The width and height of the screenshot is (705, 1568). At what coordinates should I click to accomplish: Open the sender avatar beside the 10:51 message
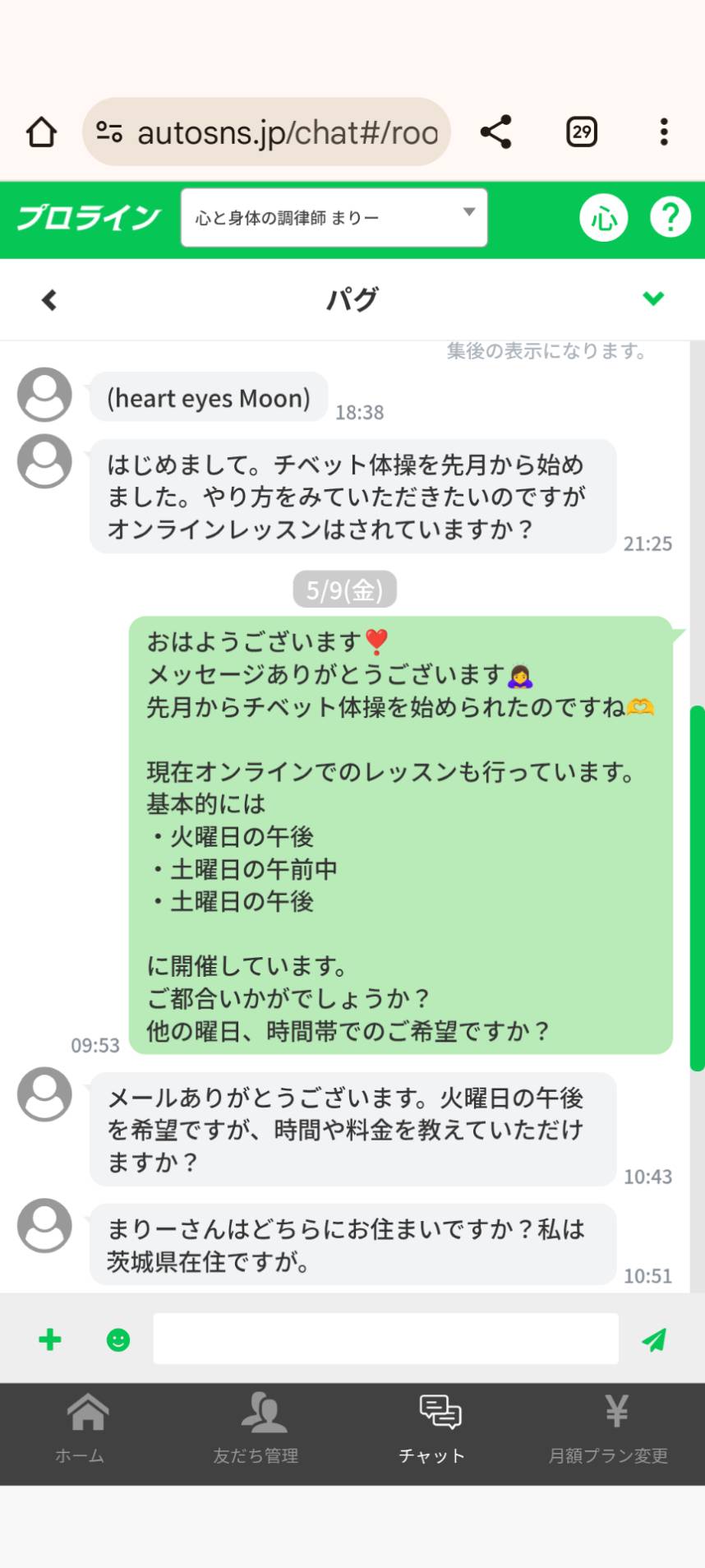pos(44,1225)
